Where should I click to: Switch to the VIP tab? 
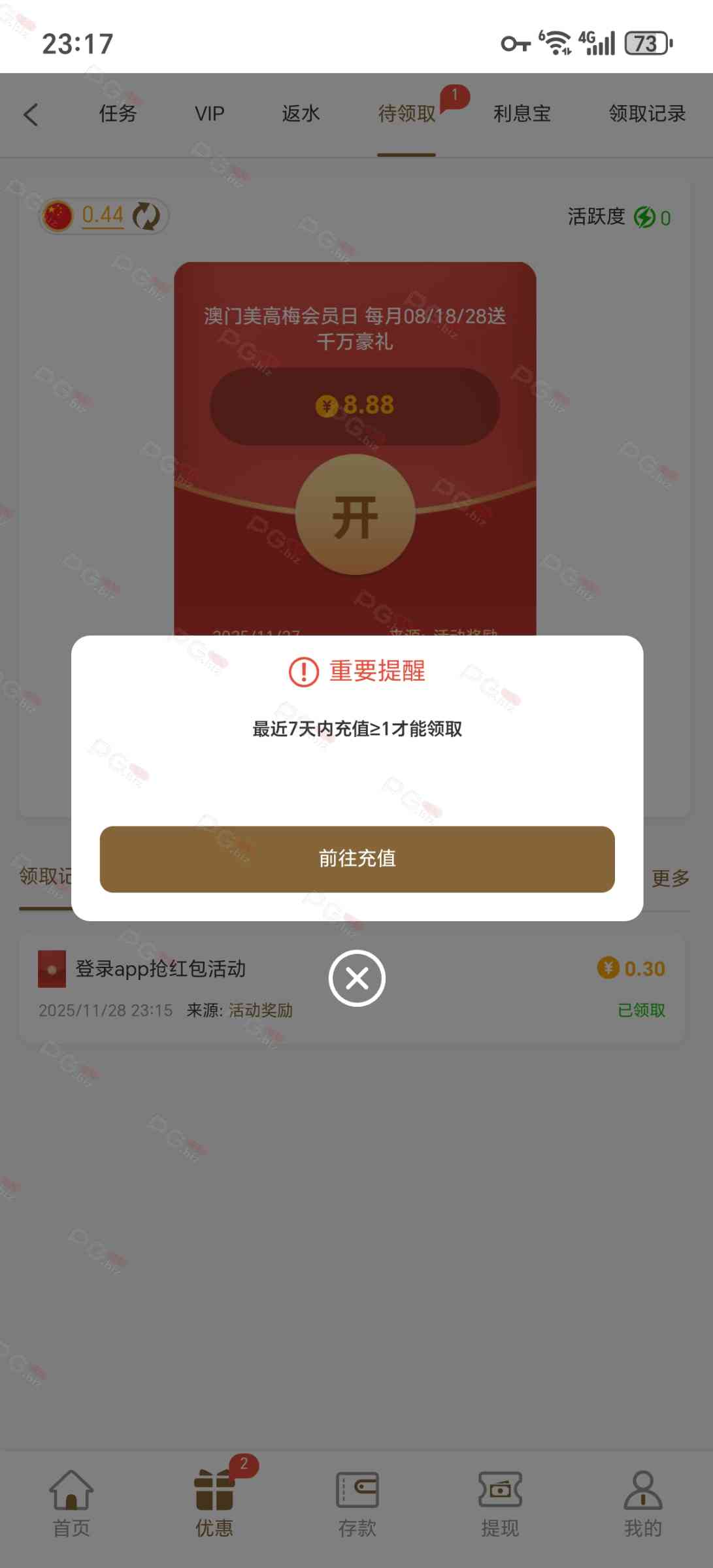pos(209,114)
